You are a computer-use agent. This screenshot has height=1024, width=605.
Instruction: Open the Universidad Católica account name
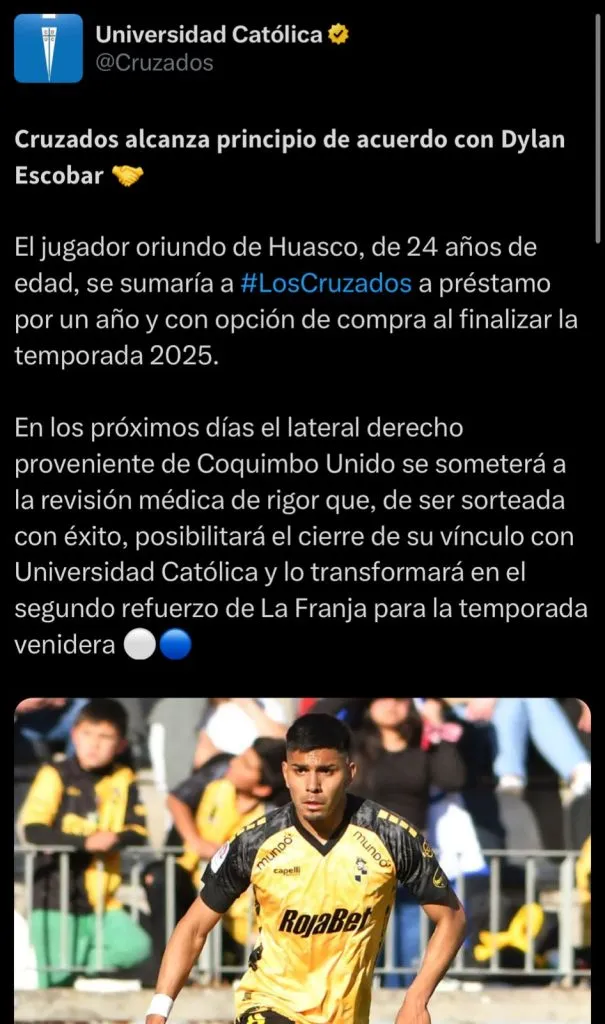click(x=209, y=34)
